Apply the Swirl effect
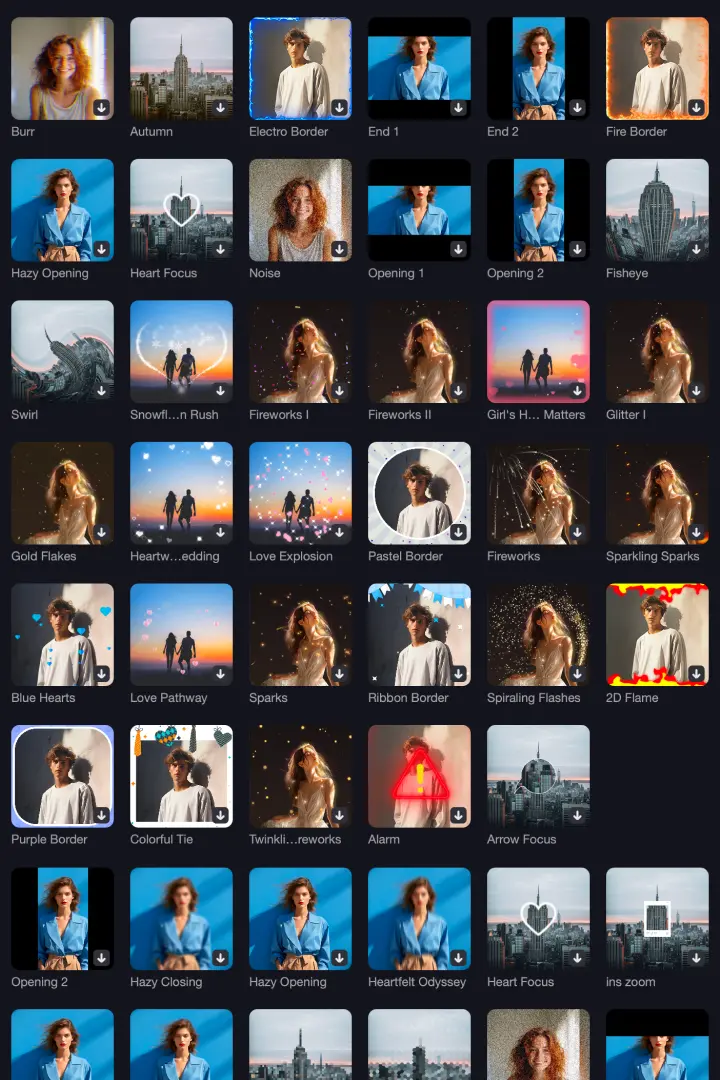This screenshot has width=720, height=1080. 62,351
